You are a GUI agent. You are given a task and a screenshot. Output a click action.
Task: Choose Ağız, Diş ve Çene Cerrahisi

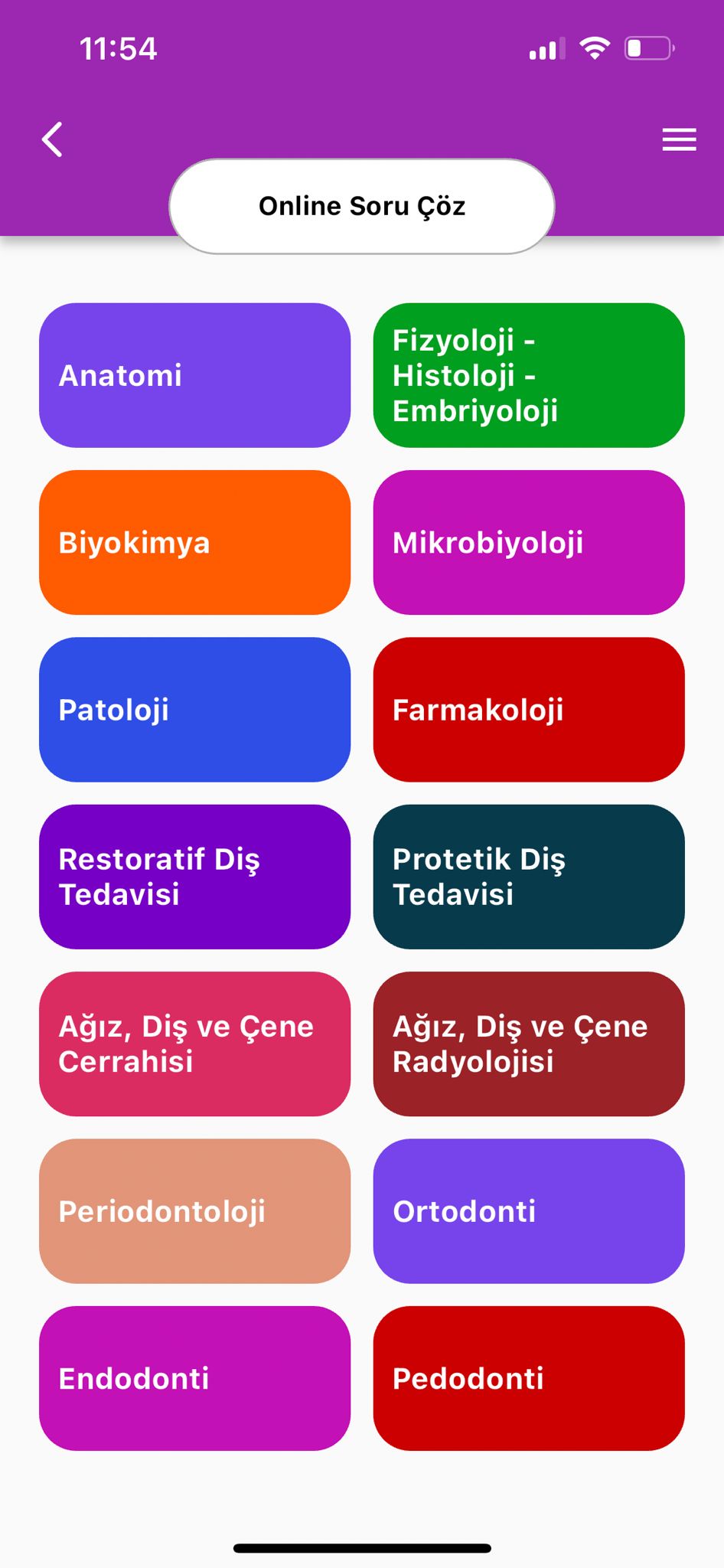coord(194,1044)
